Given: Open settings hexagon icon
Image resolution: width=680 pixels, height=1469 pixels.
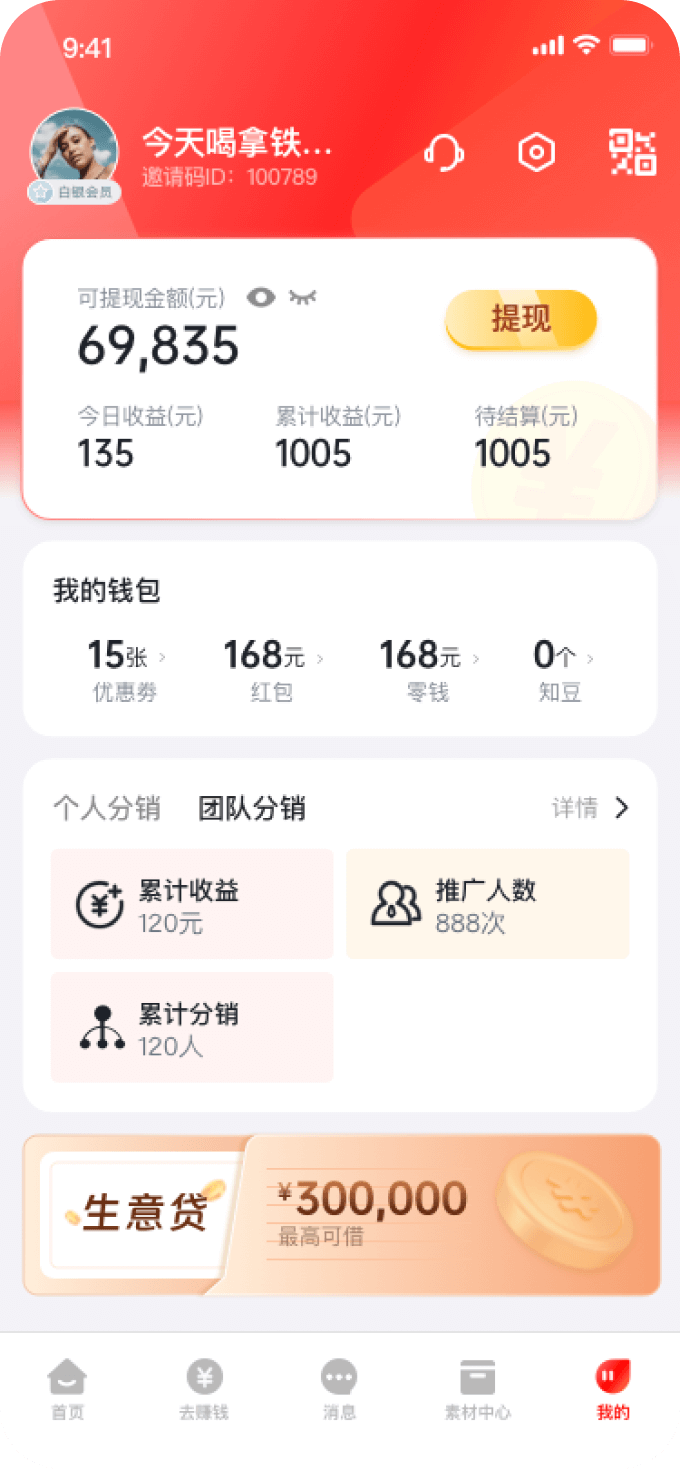Looking at the screenshot, I should 536,152.
